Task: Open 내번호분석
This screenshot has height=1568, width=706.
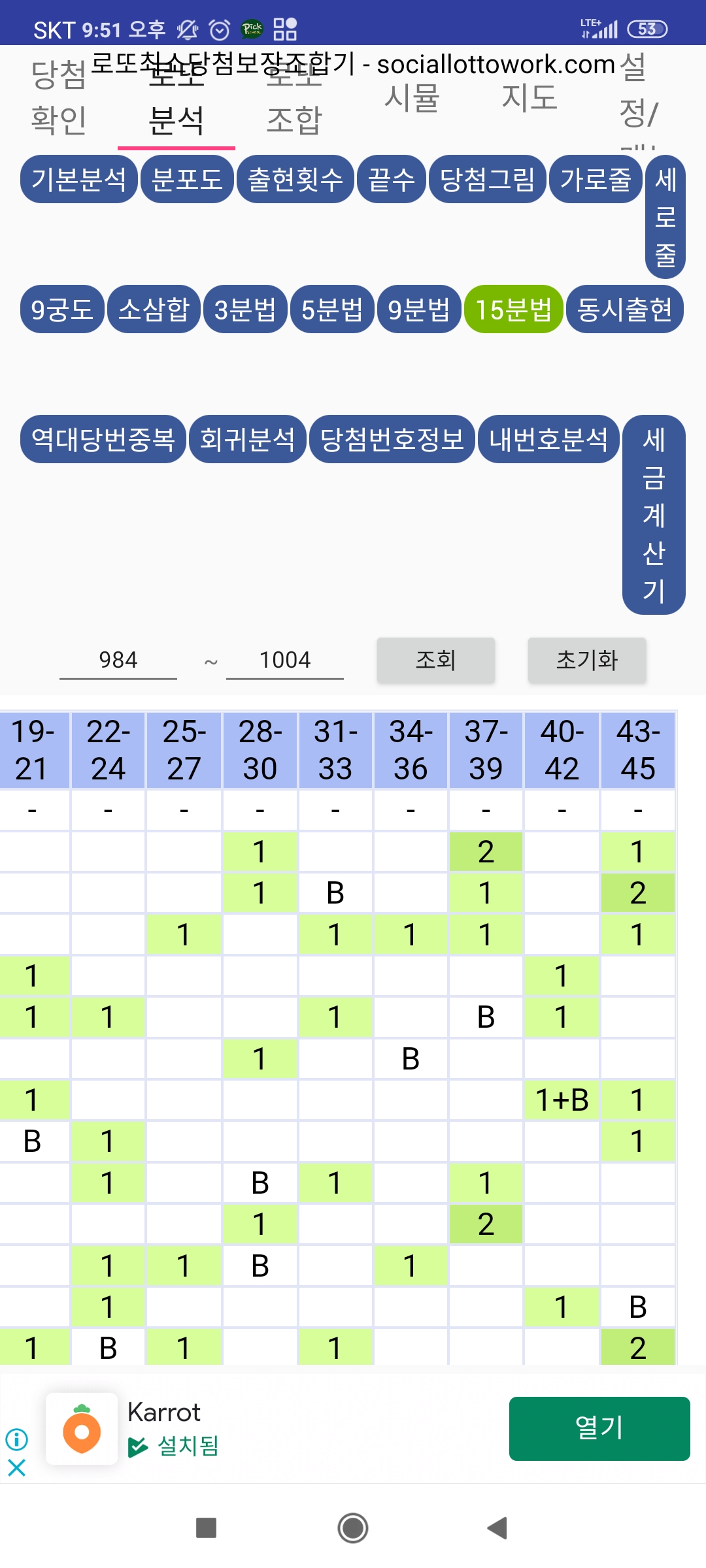Action: (x=548, y=439)
